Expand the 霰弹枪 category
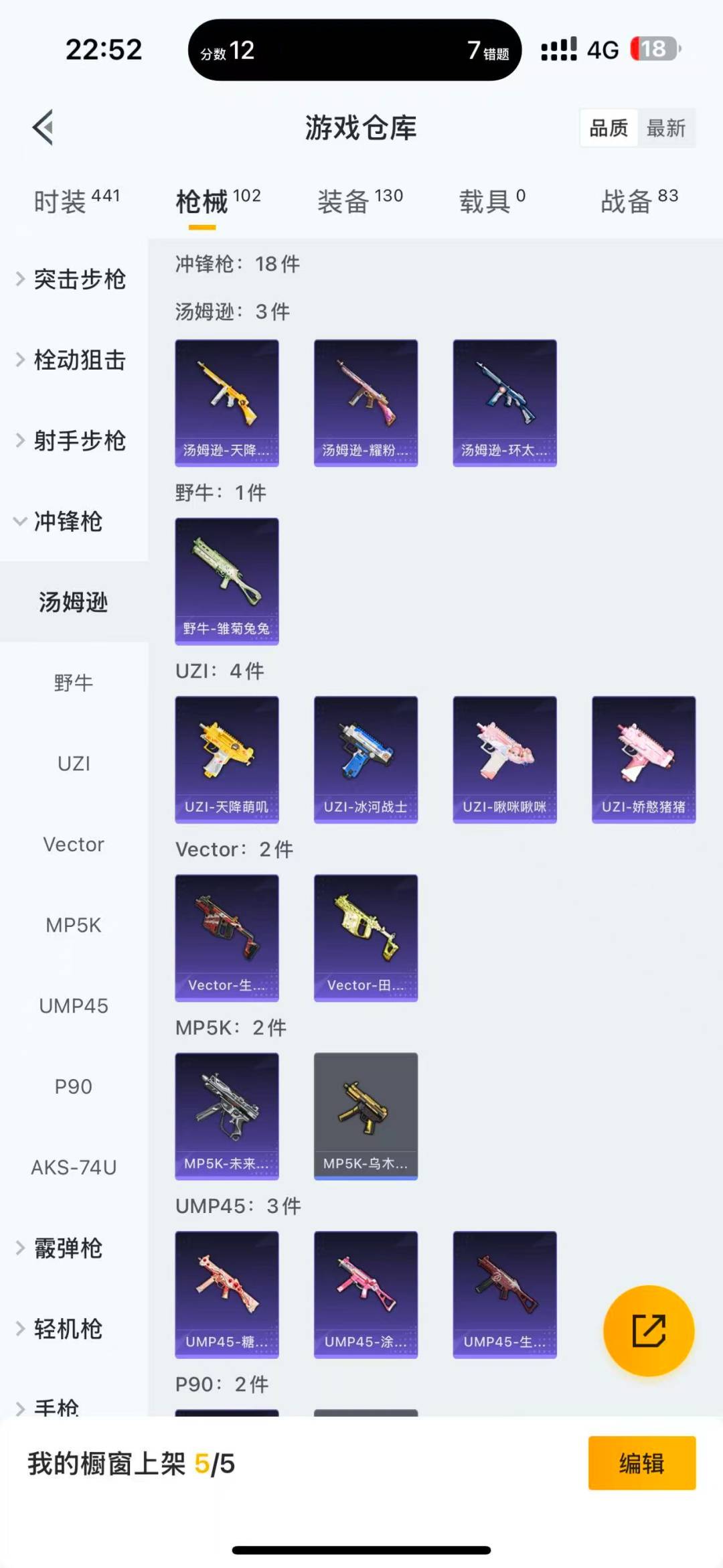Image resolution: width=723 pixels, height=1568 pixels. tap(67, 1249)
